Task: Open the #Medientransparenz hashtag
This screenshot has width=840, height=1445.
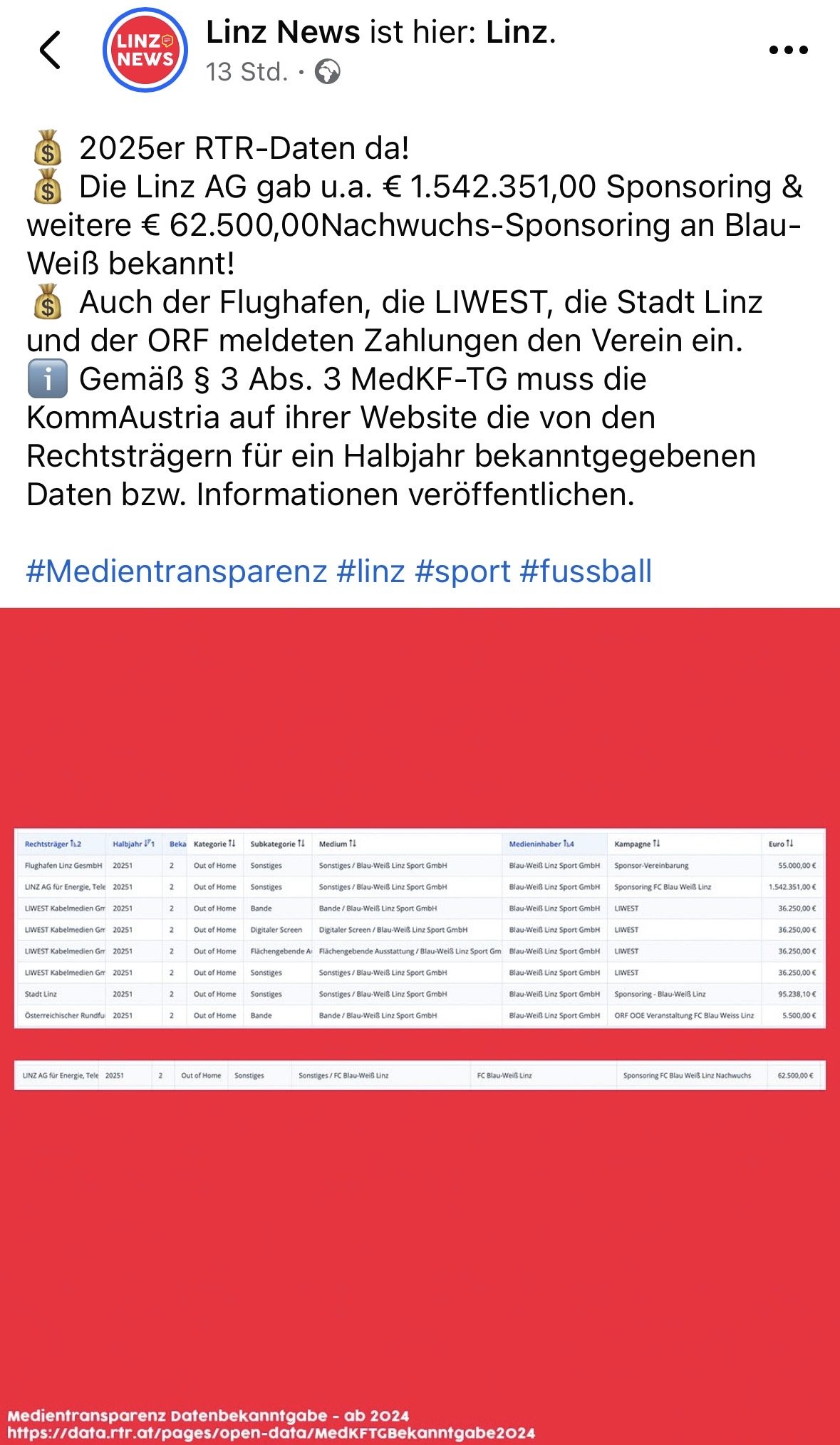Action: pos(177,571)
